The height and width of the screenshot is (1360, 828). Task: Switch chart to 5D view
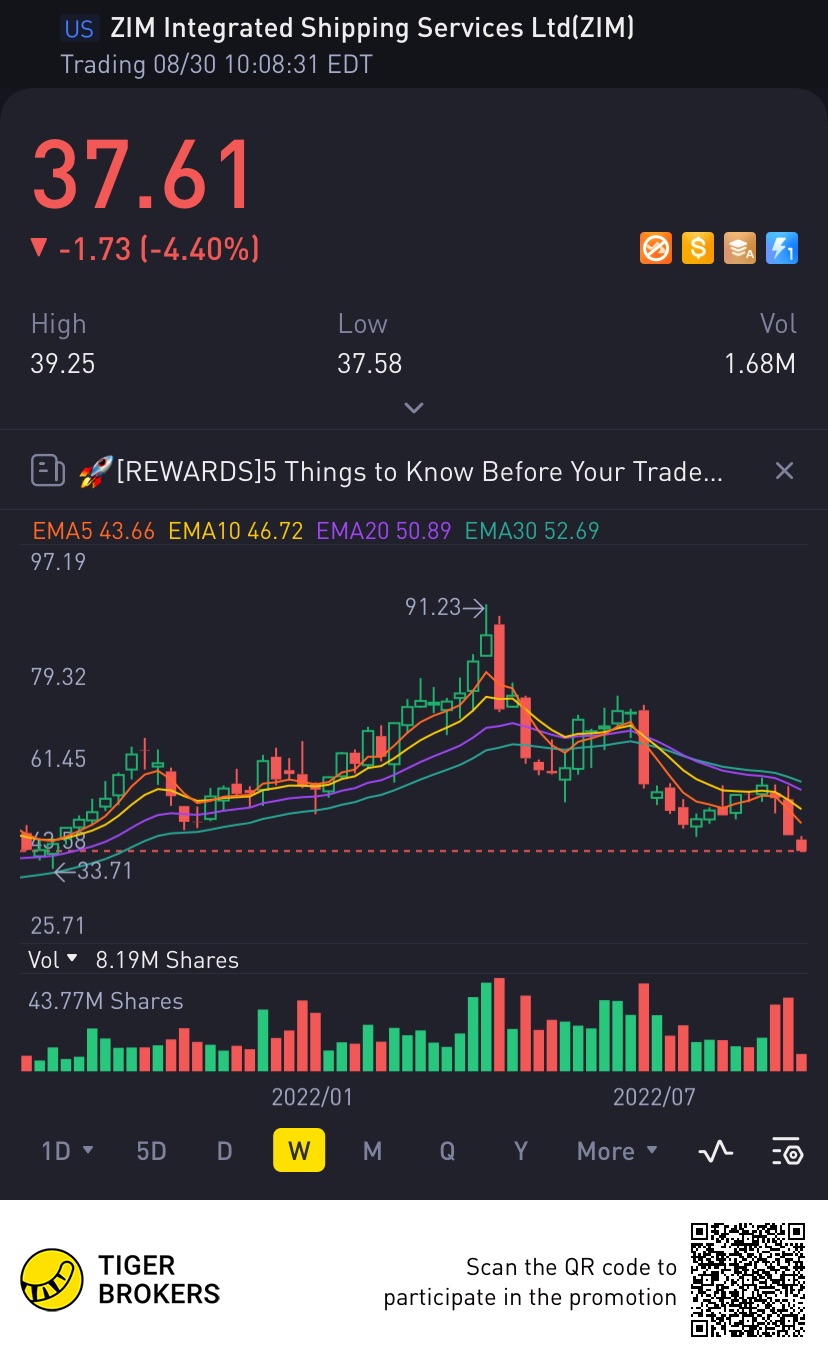(151, 1151)
